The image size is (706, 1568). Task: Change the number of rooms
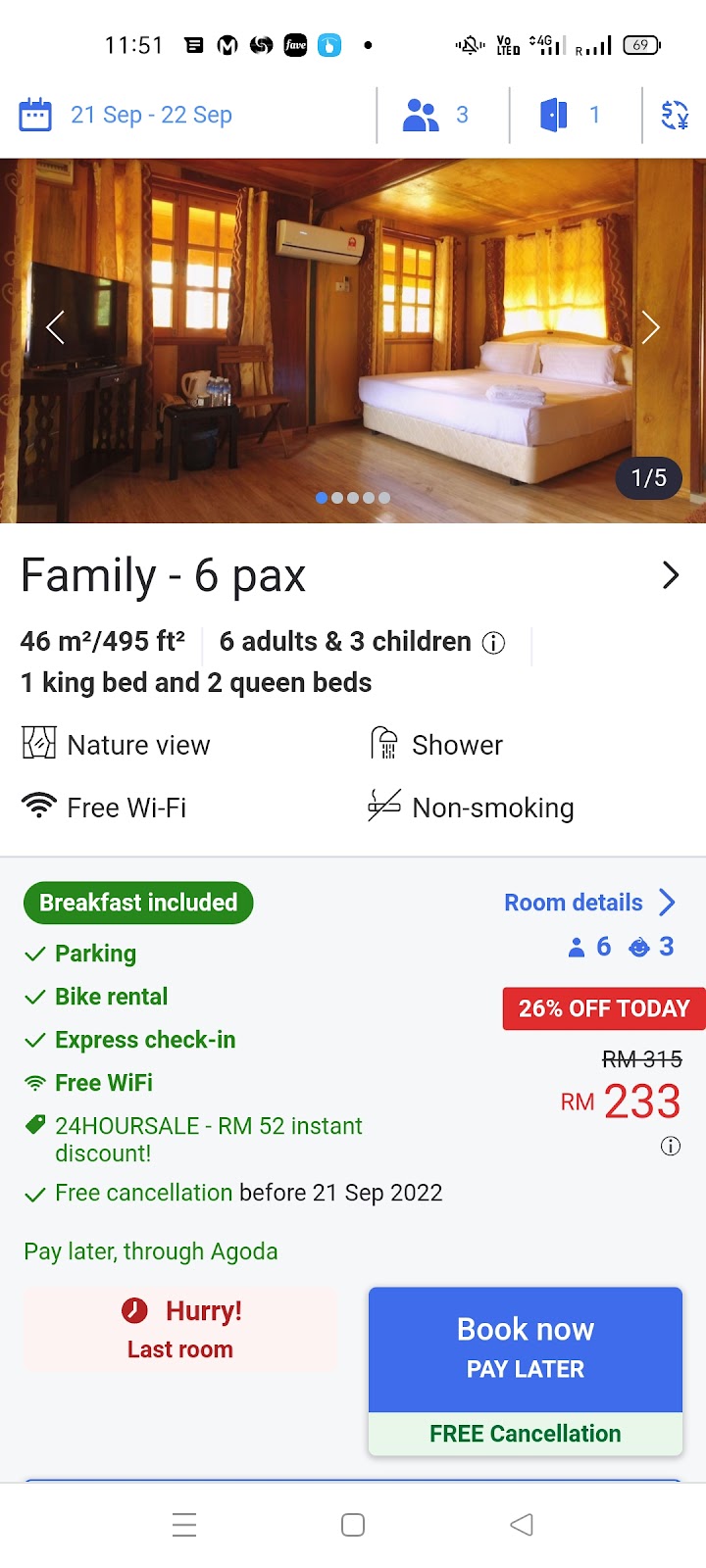(x=571, y=116)
